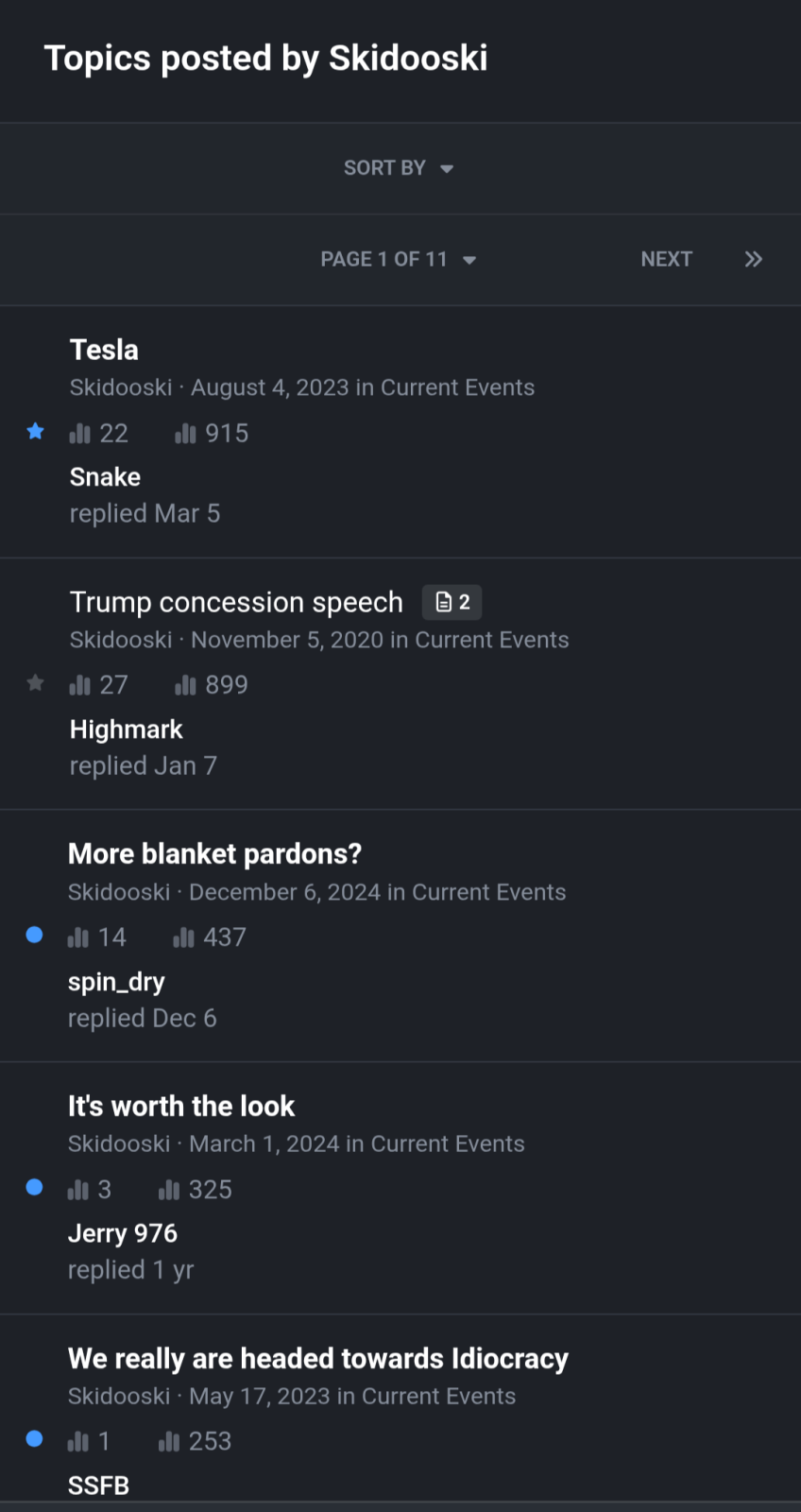Open the It's worth the look topic
This screenshot has width=801, height=1512.
coord(181,1107)
